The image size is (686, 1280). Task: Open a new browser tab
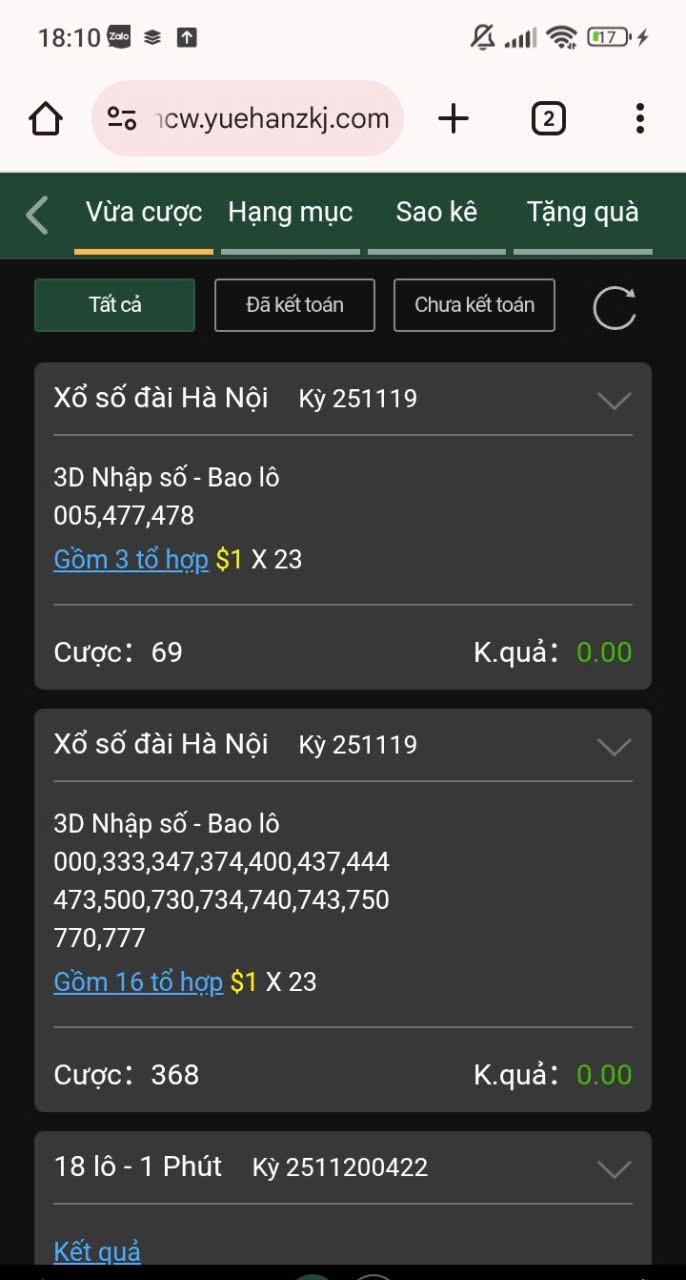coord(453,119)
